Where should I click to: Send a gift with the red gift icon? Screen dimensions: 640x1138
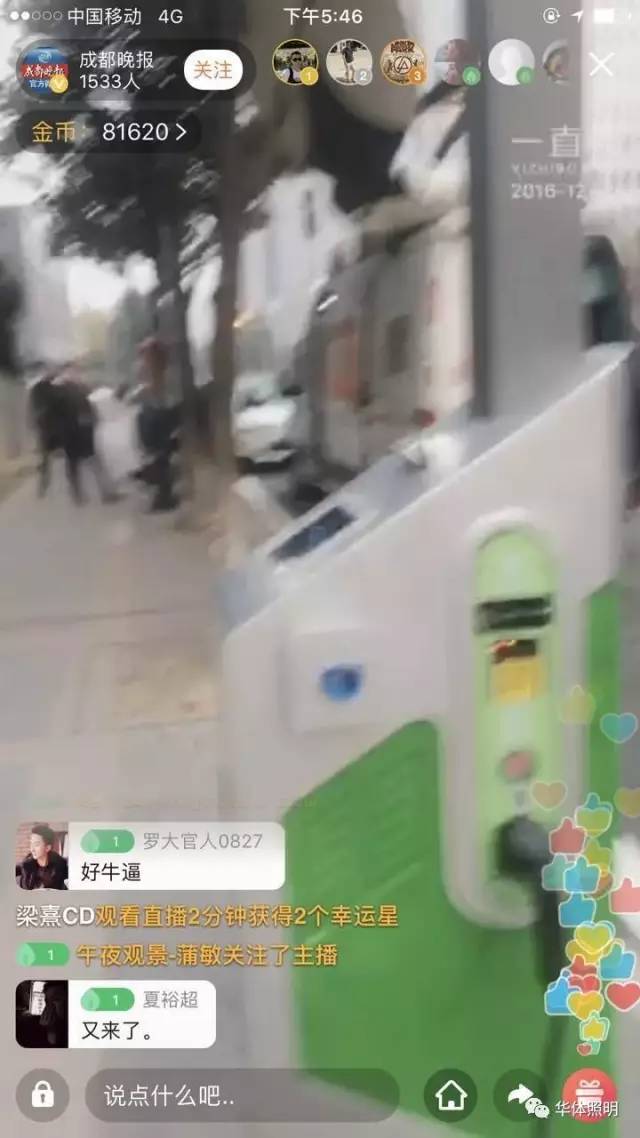point(590,1093)
